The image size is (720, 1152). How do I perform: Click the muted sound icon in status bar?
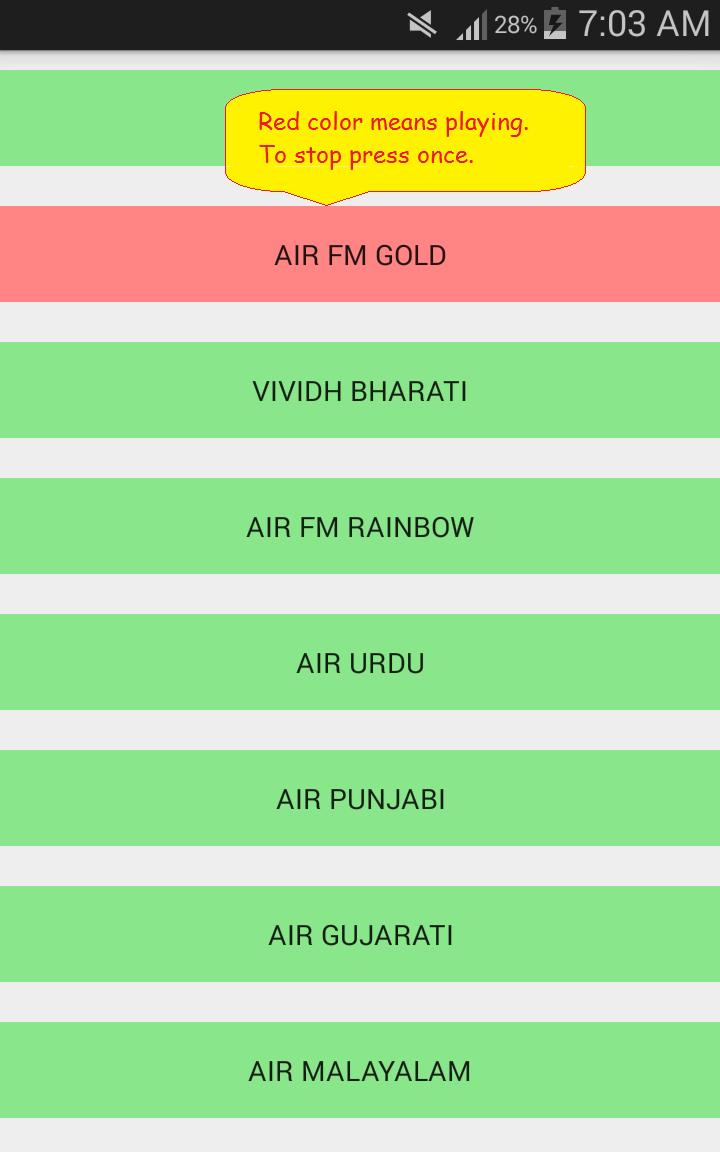(x=424, y=23)
